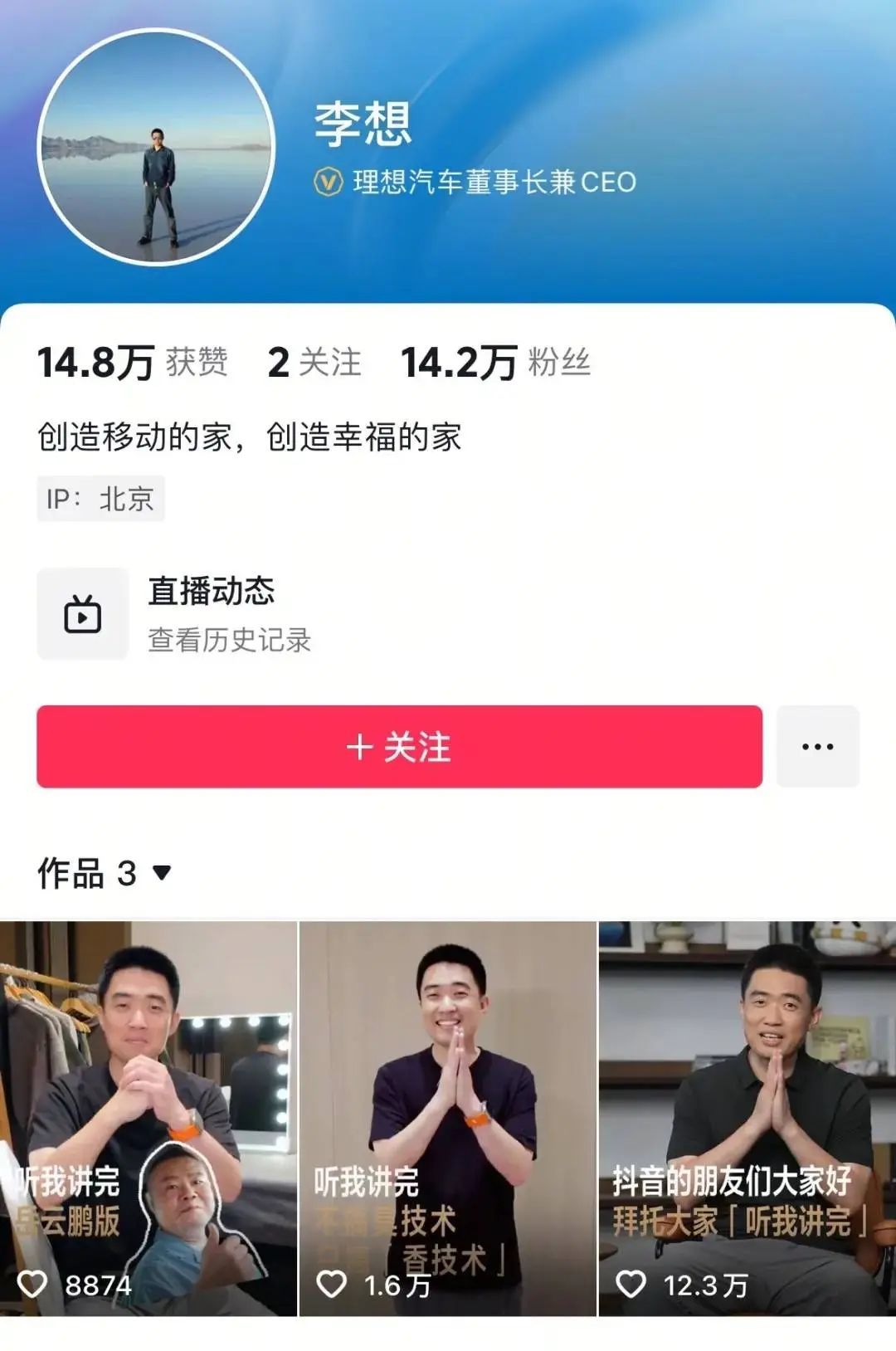Play the 抖音的朋友们大家好 video

point(747,1117)
